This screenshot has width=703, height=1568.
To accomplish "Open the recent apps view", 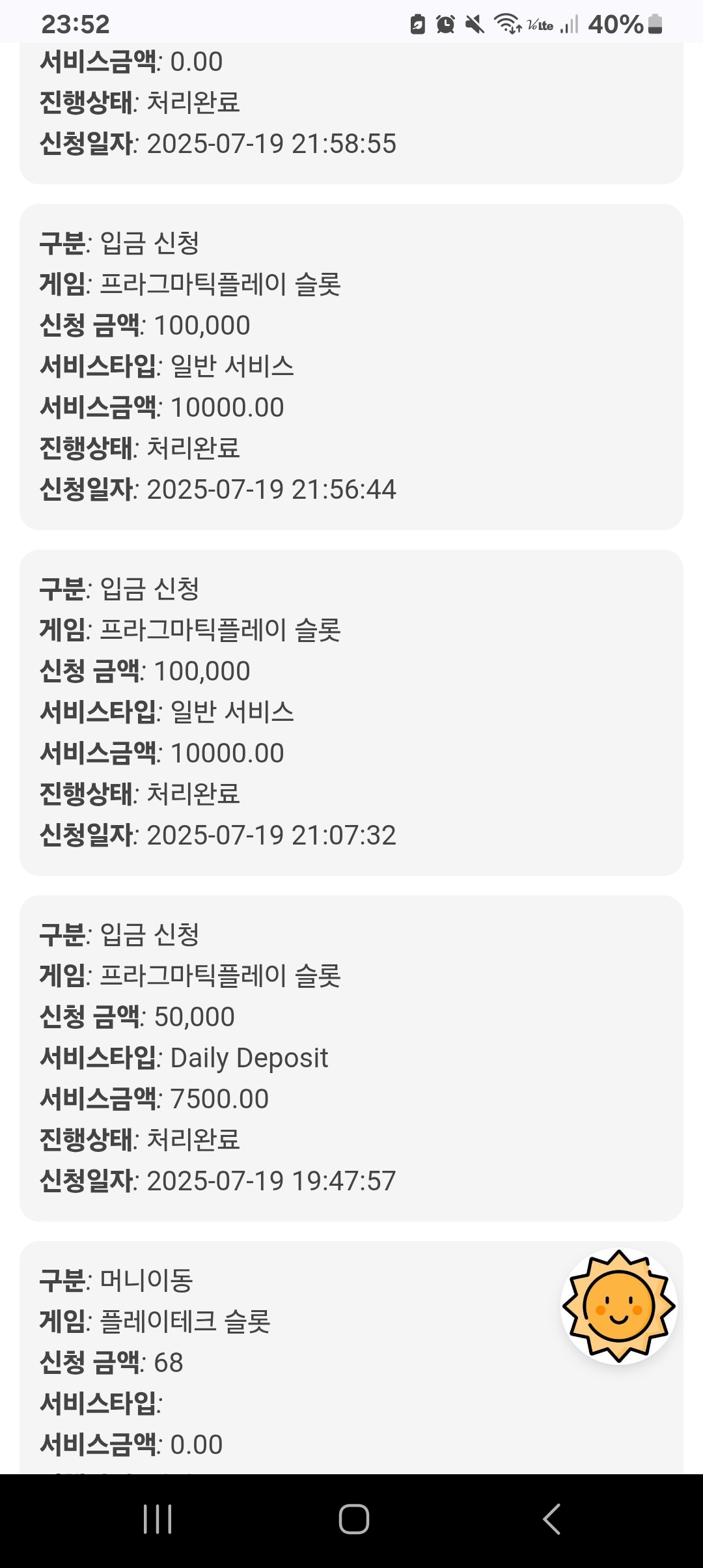I will (158, 1519).
